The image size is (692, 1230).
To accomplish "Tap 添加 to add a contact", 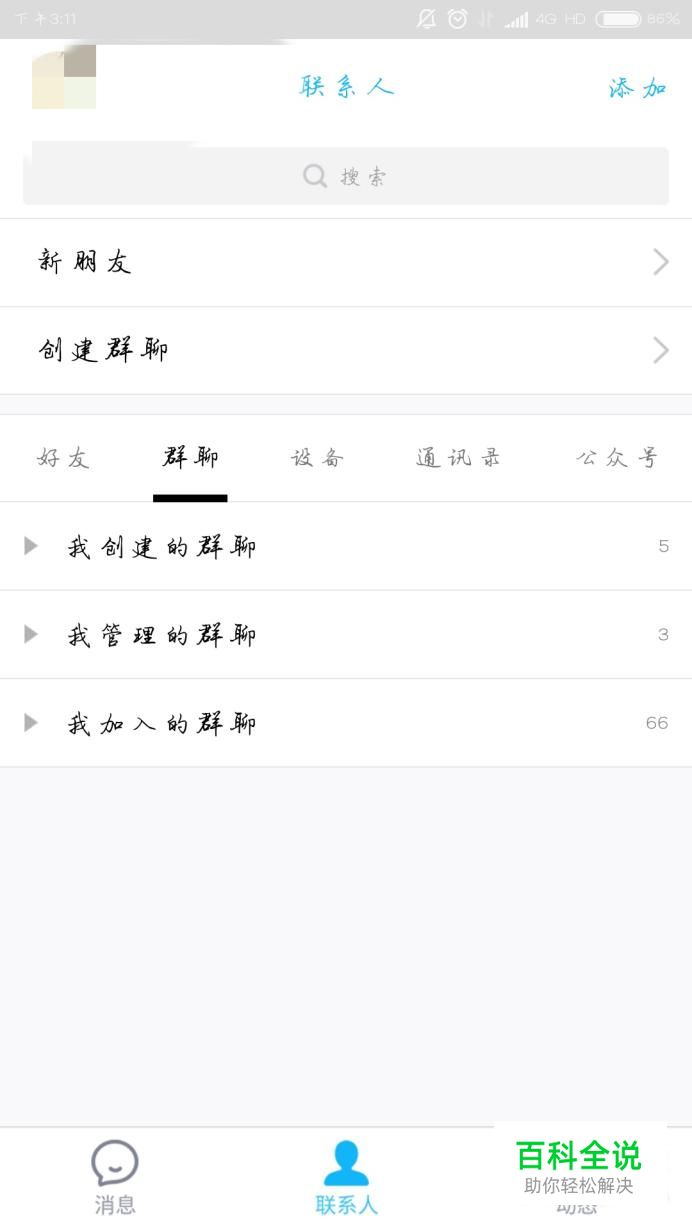I will tap(637, 88).
